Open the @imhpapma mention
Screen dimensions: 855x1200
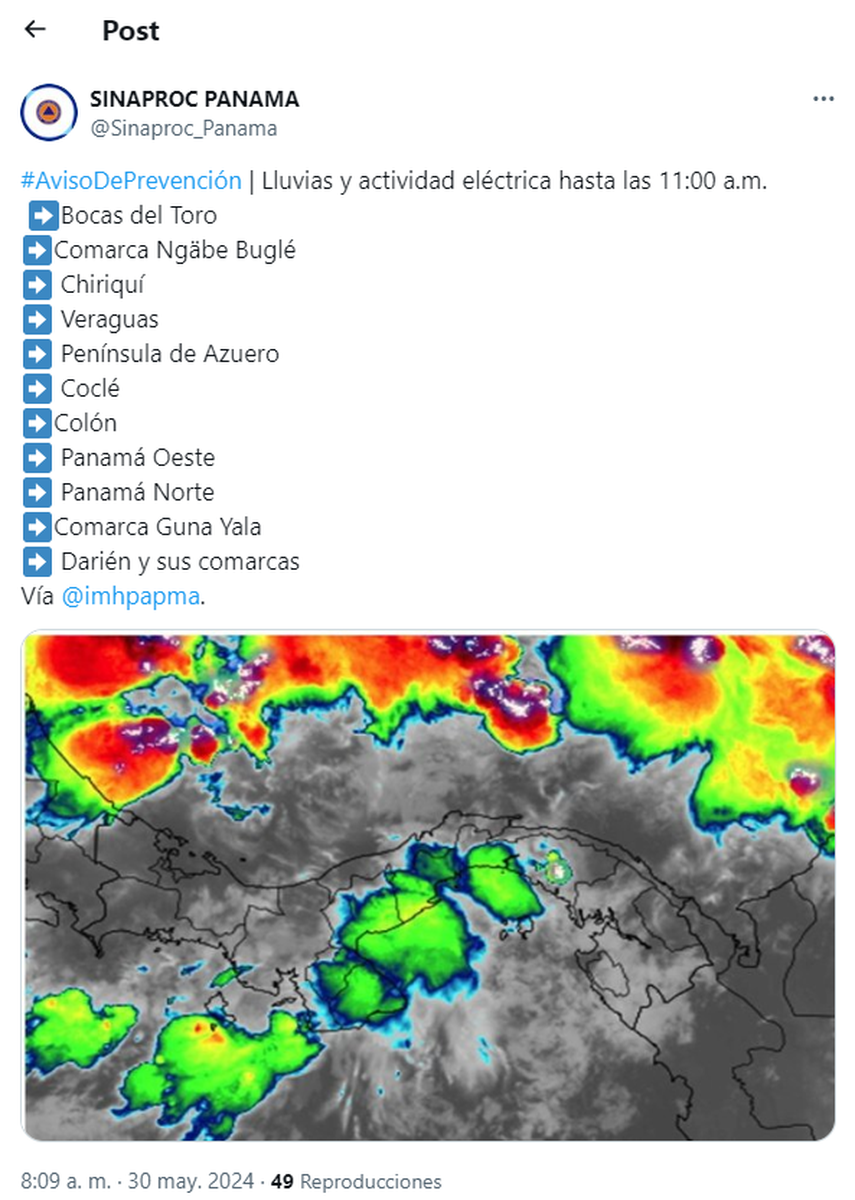(x=131, y=596)
